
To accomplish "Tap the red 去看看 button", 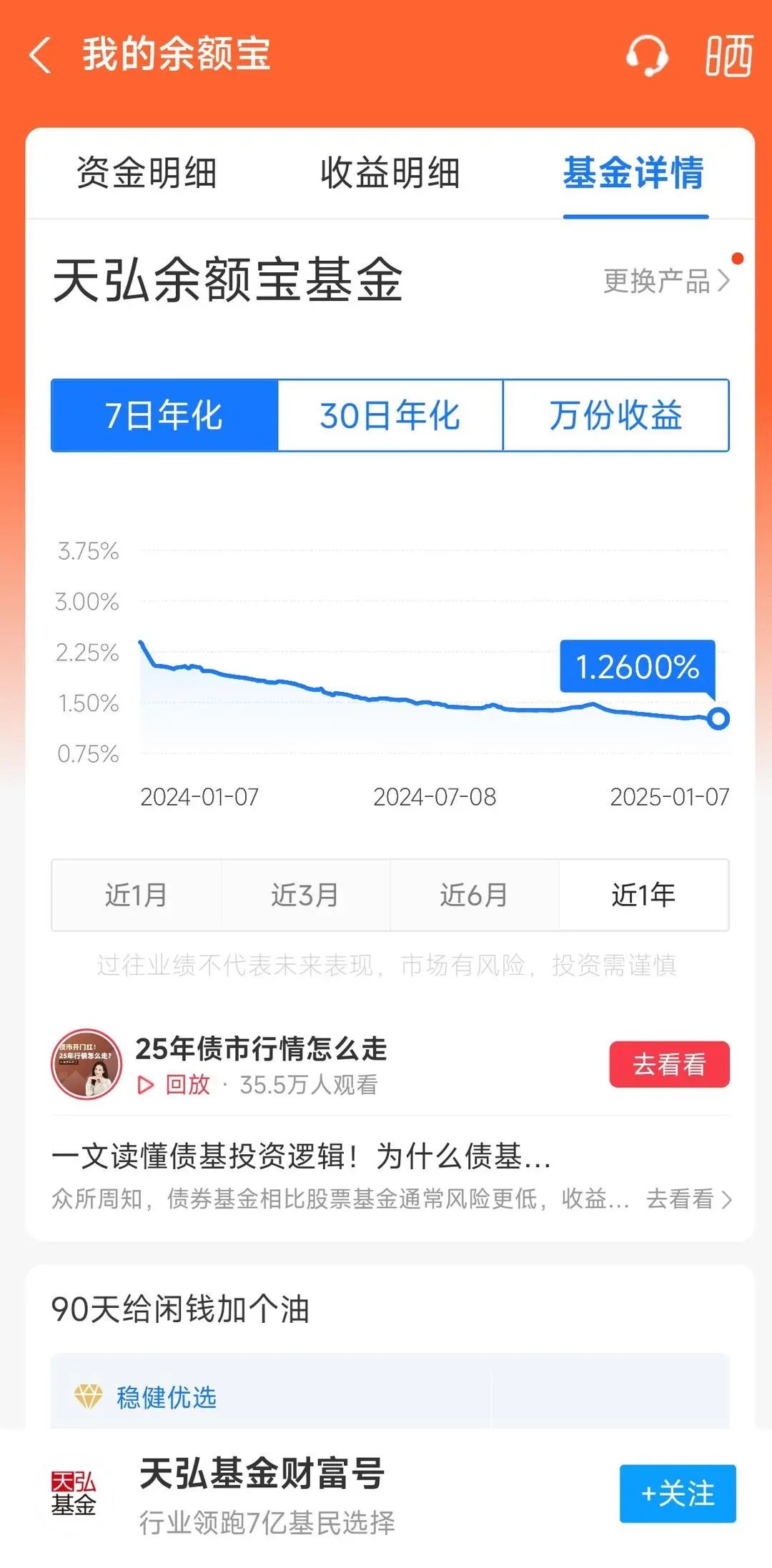I will coord(668,1064).
